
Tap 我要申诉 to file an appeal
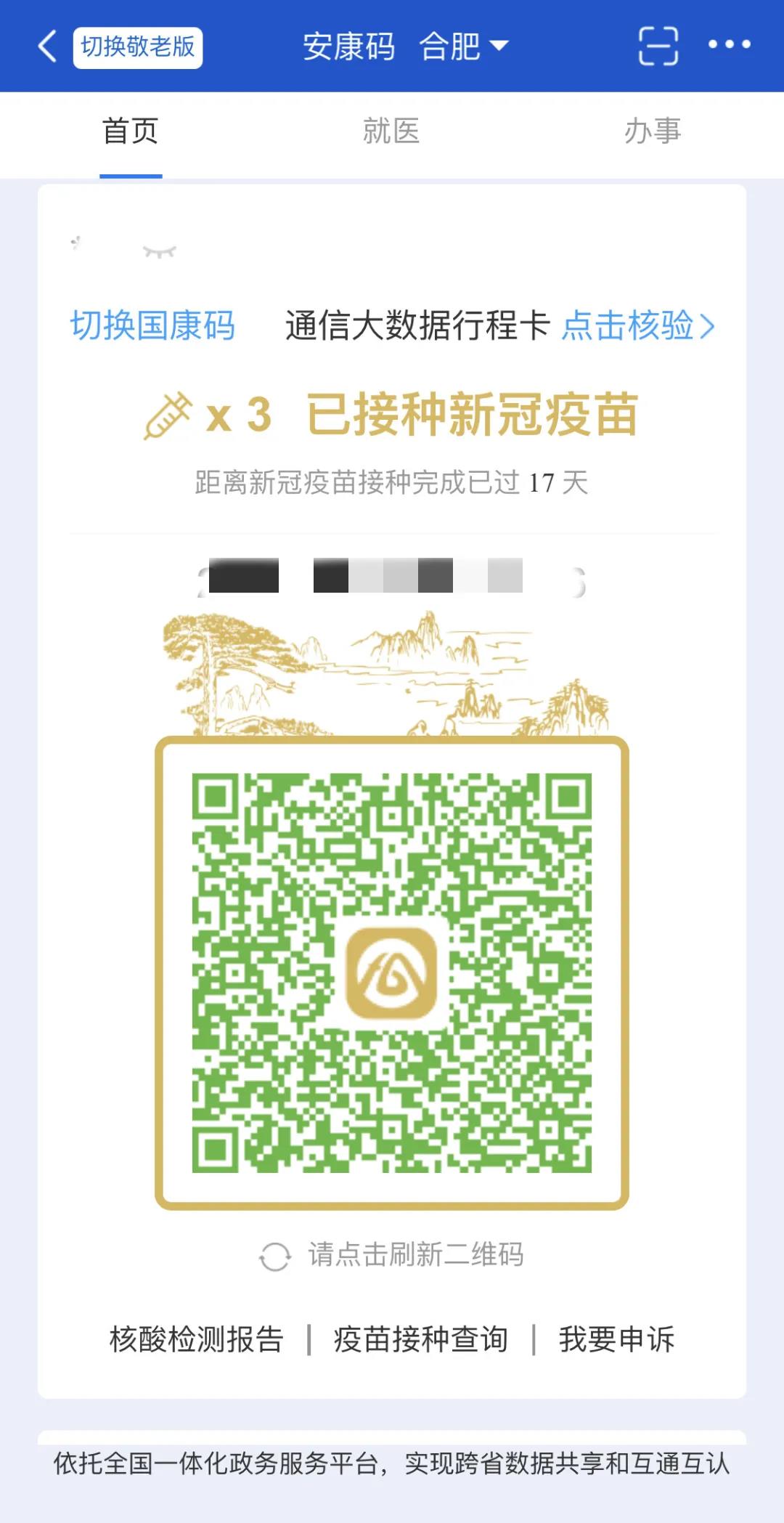click(x=616, y=1339)
